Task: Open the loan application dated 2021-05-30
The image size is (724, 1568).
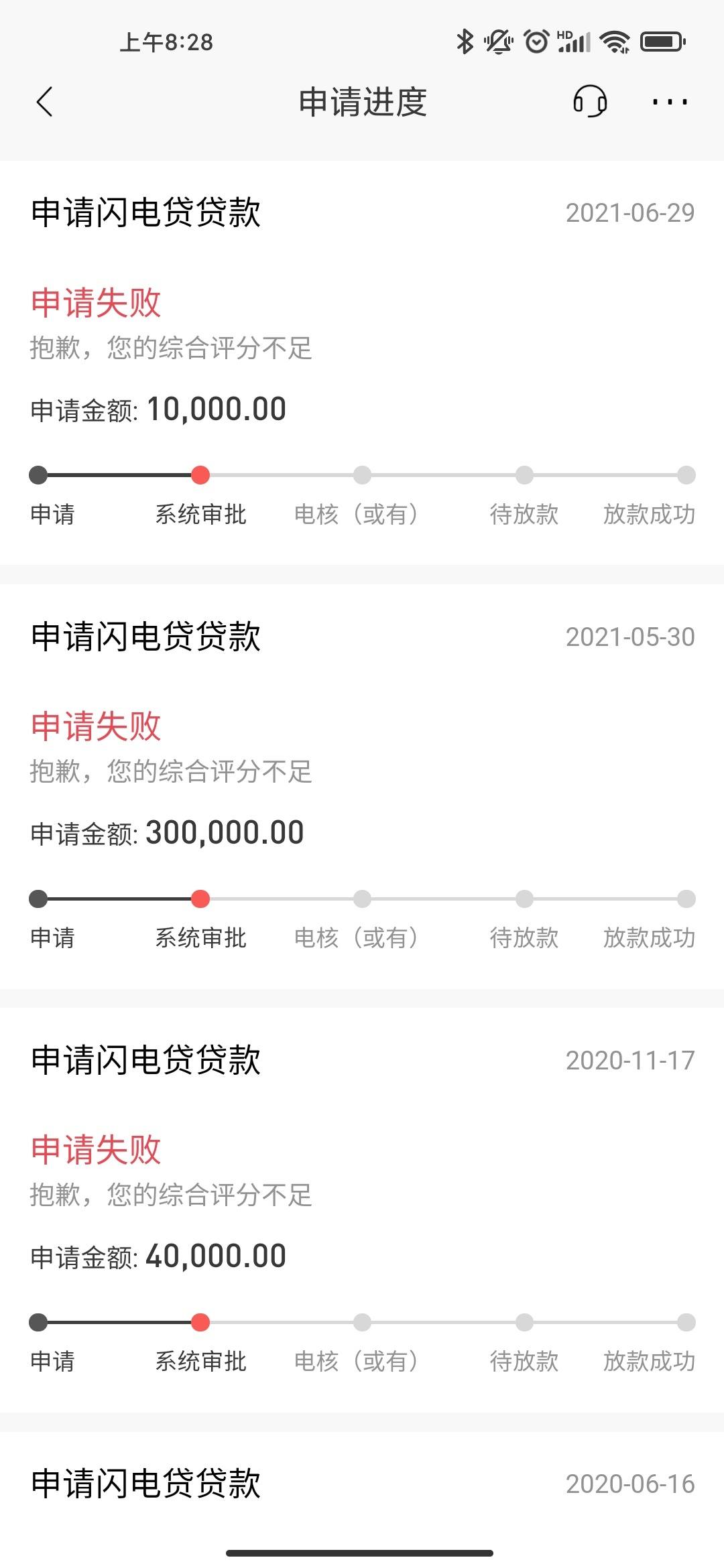Action: point(362,787)
